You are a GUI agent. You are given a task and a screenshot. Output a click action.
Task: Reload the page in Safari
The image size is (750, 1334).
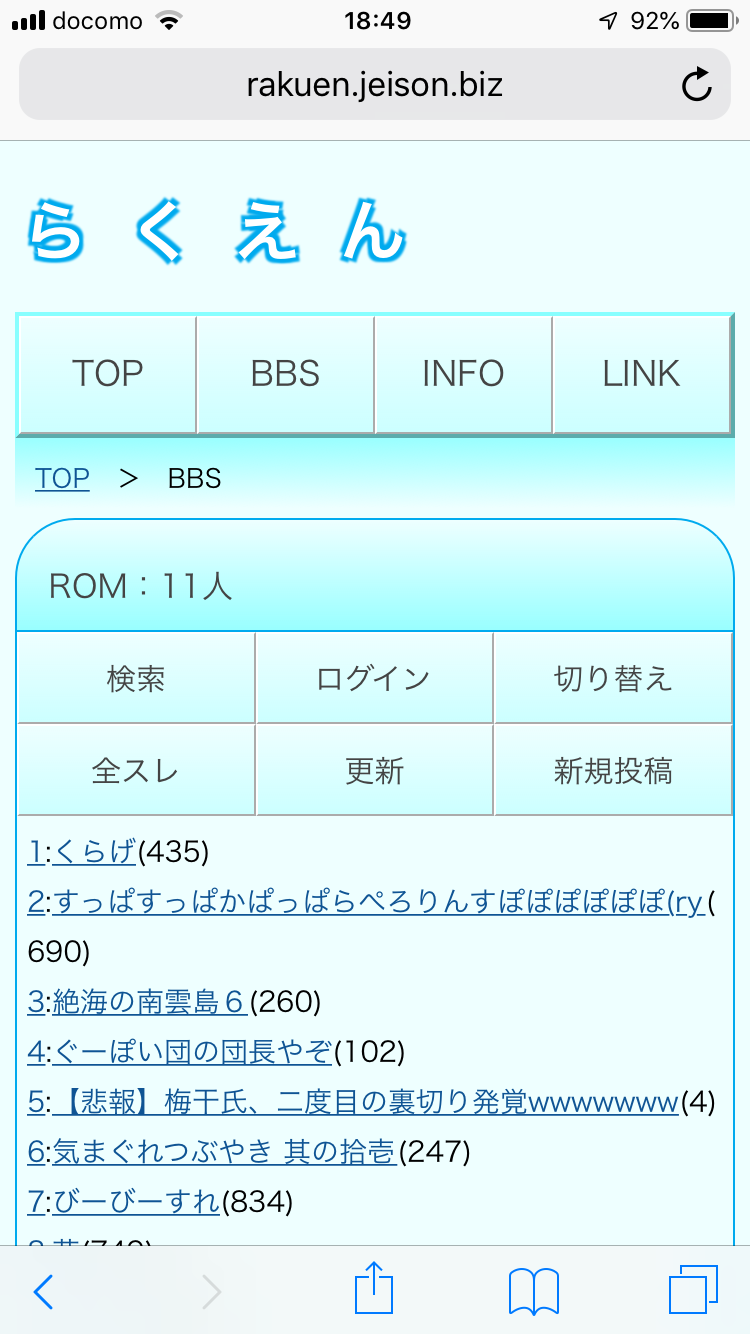[696, 85]
